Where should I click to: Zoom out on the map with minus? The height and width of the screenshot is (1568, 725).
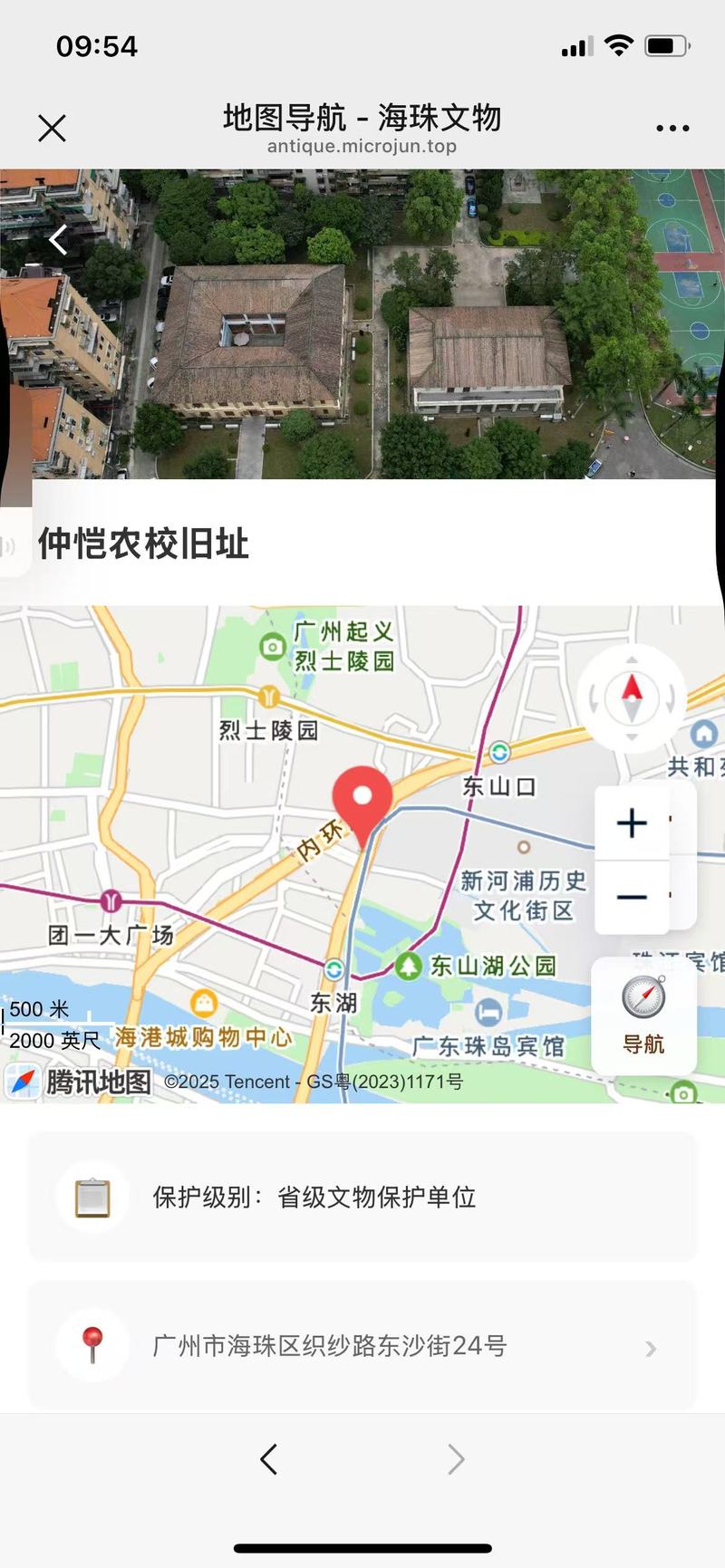tap(632, 897)
